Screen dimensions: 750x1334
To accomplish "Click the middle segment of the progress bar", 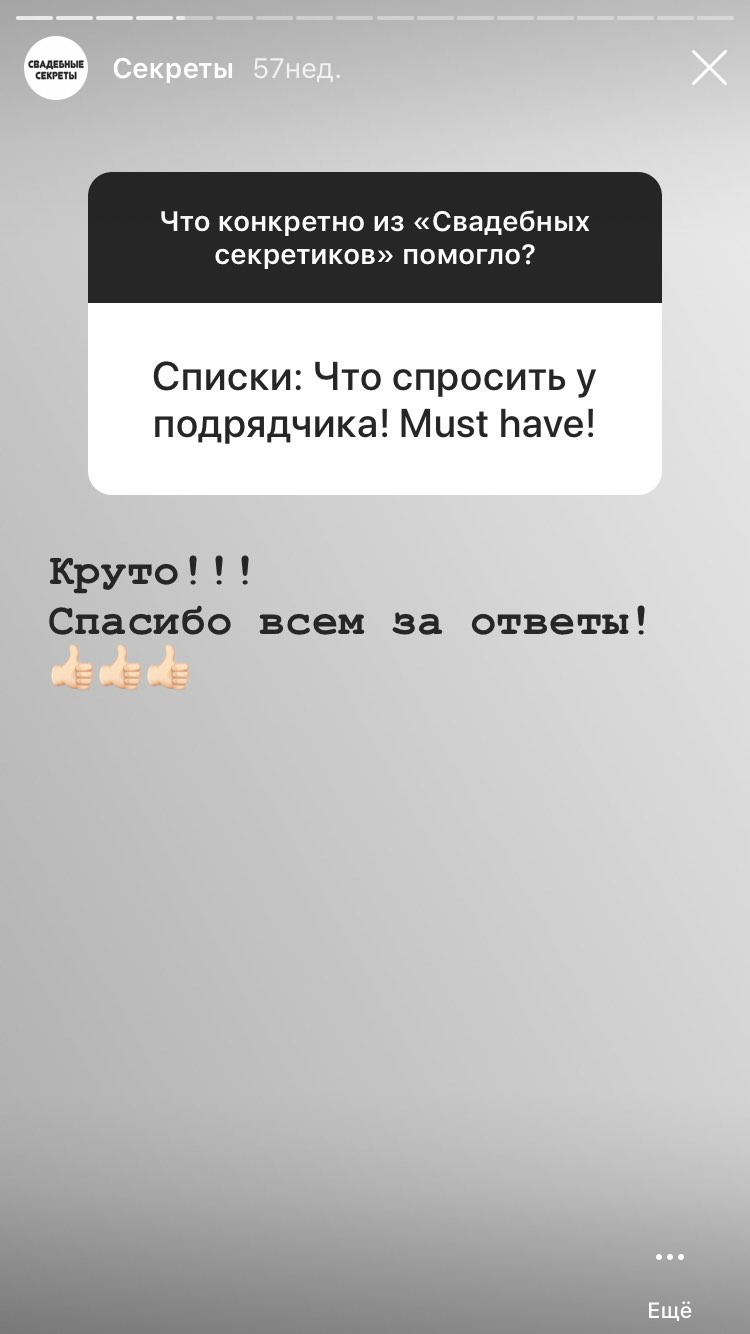I will pyautogui.click(x=375, y=17).
